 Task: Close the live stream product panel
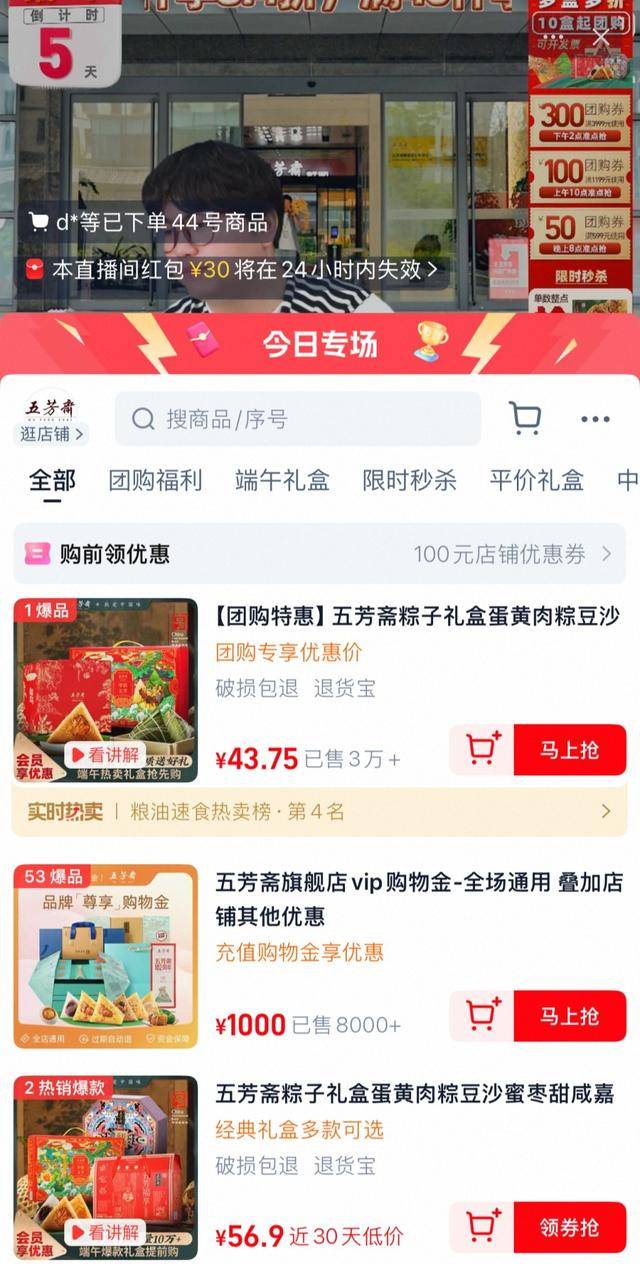pos(600,38)
